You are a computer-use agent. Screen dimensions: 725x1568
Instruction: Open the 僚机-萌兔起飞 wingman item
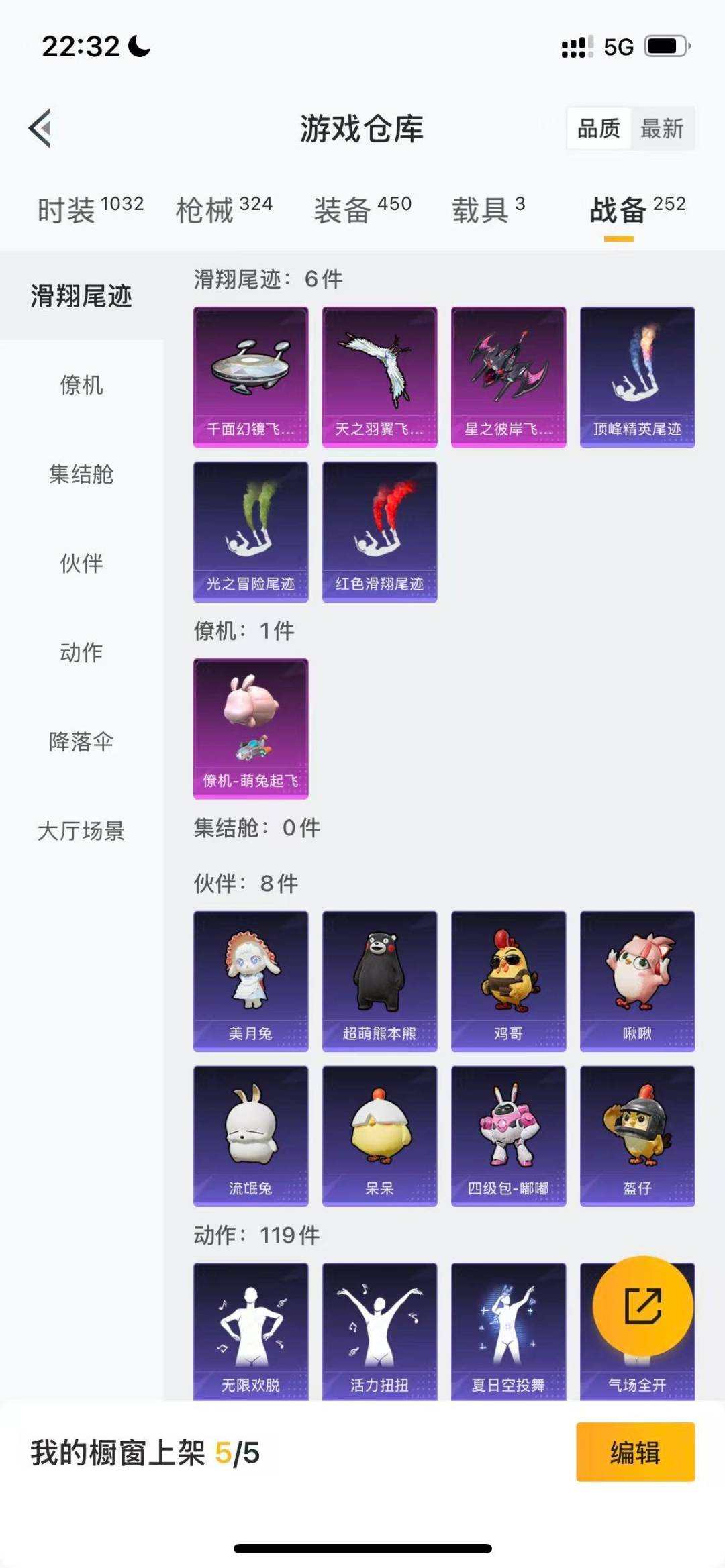pos(250,729)
